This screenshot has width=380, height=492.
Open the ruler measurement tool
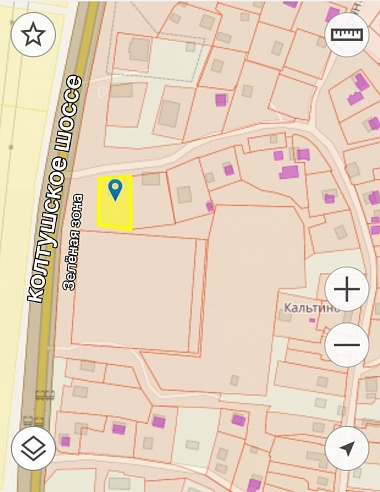[347, 35]
